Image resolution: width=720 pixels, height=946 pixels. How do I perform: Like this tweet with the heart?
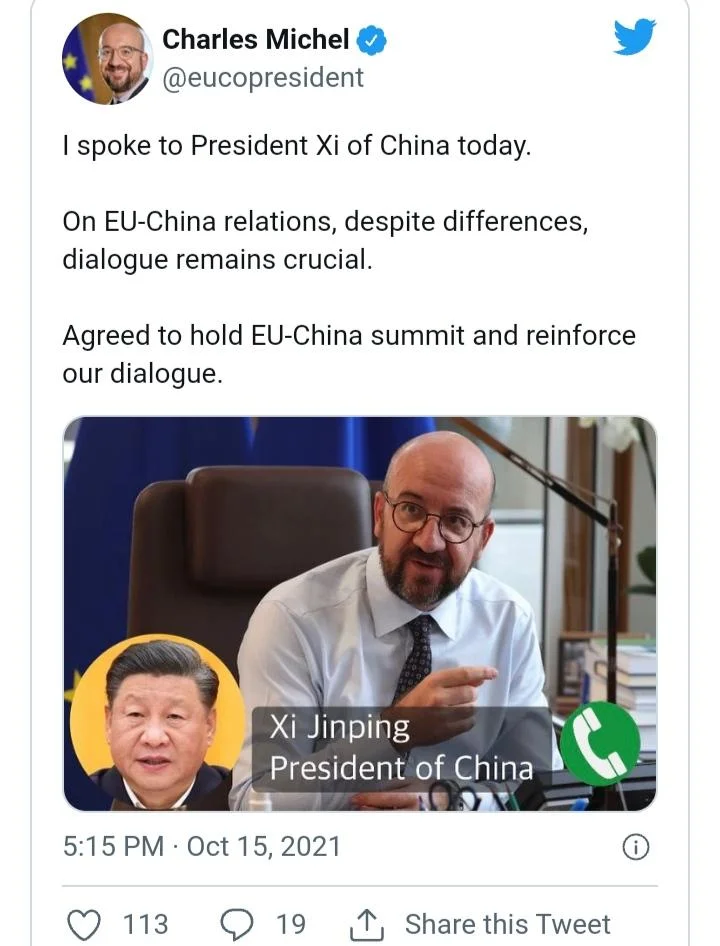point(83,923)
